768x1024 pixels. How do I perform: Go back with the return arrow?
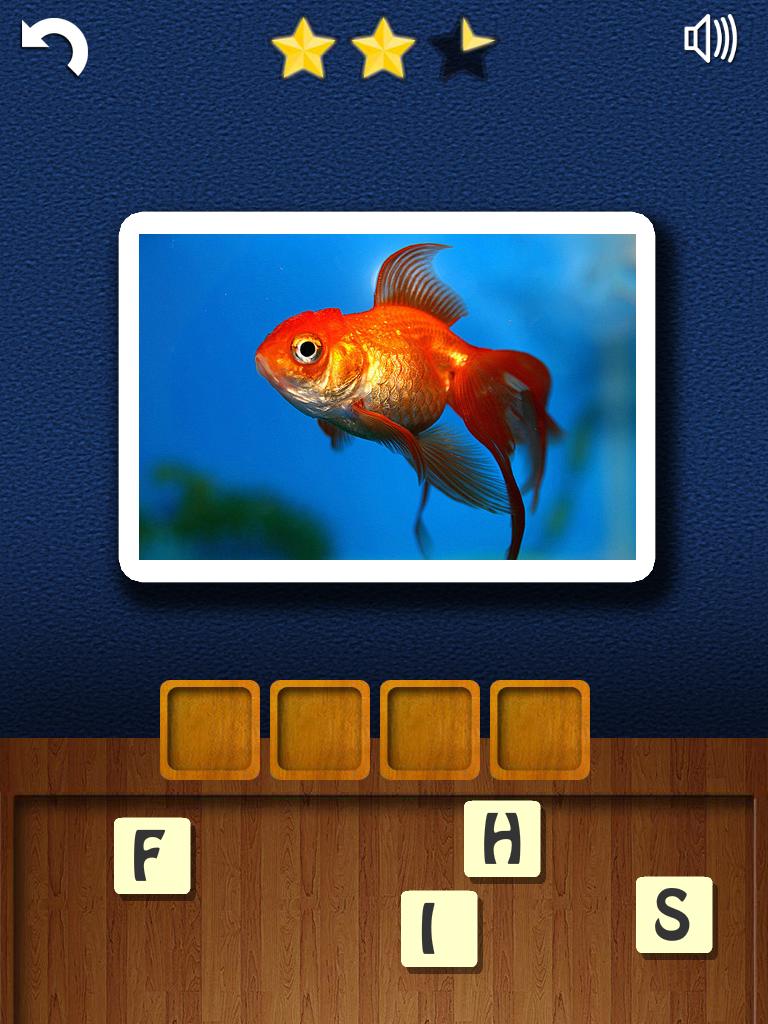pyautogui.click(x=55, y=48)
